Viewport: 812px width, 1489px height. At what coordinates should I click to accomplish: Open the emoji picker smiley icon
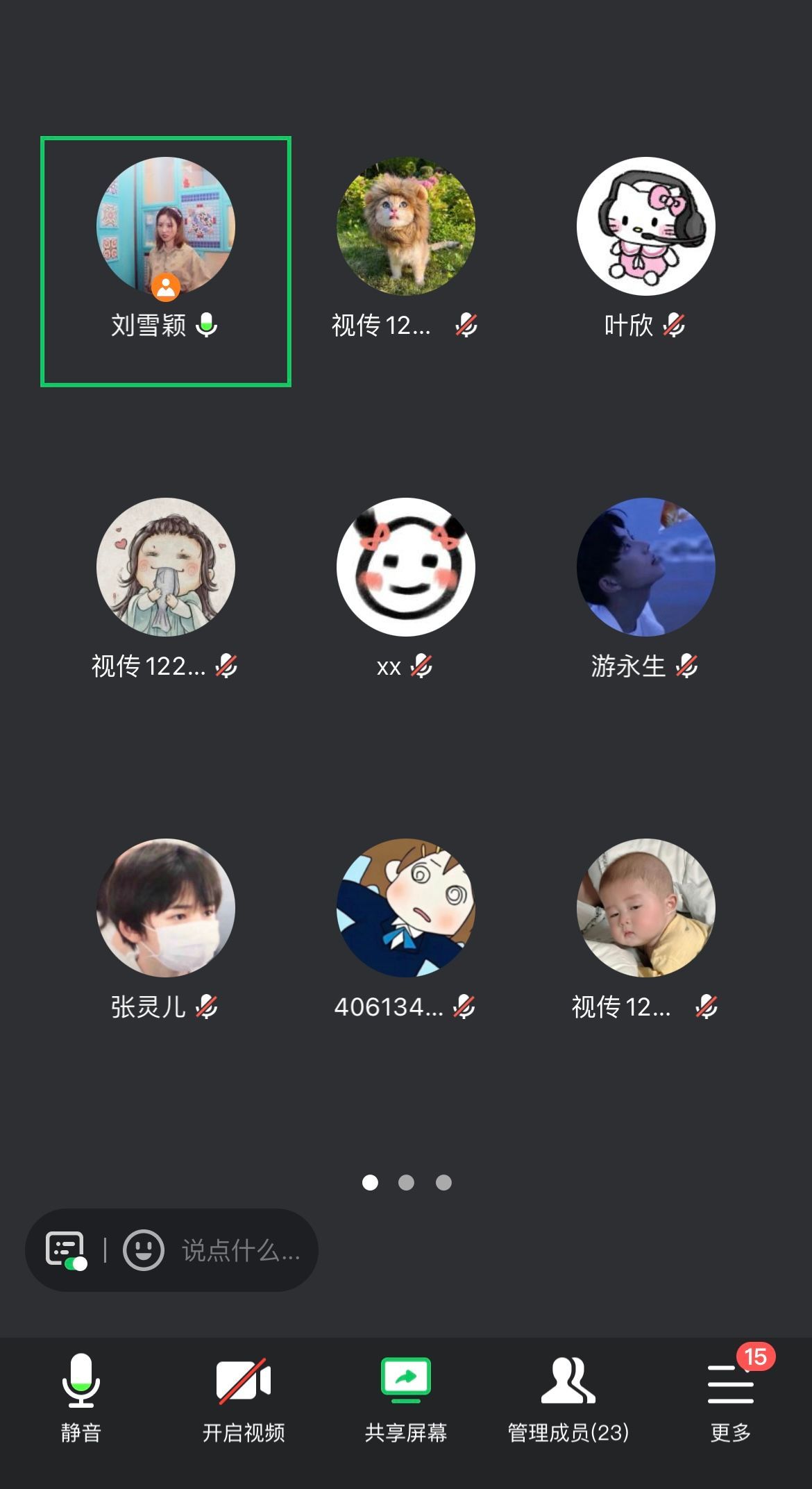pos(144,1250)
